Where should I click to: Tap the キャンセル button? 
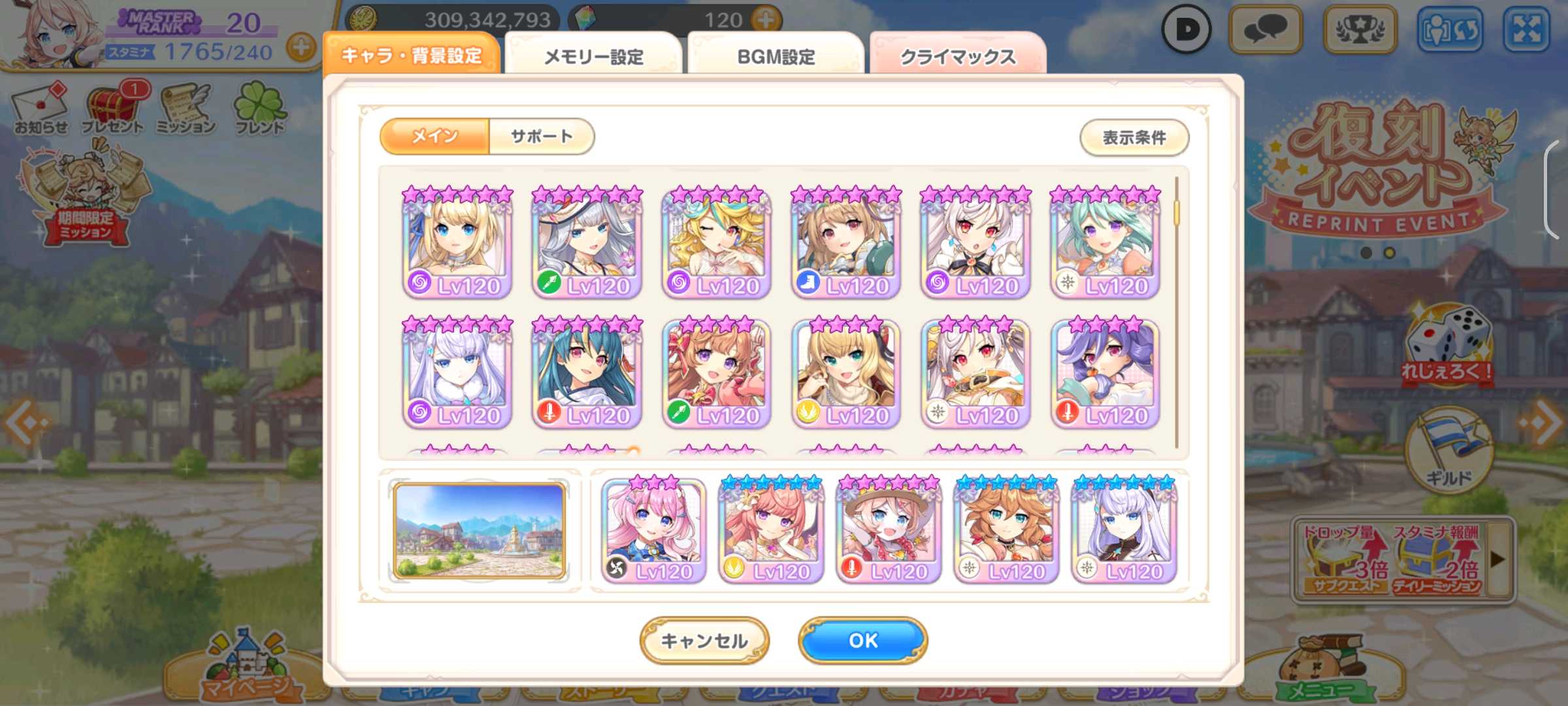[x=704, y=640]
